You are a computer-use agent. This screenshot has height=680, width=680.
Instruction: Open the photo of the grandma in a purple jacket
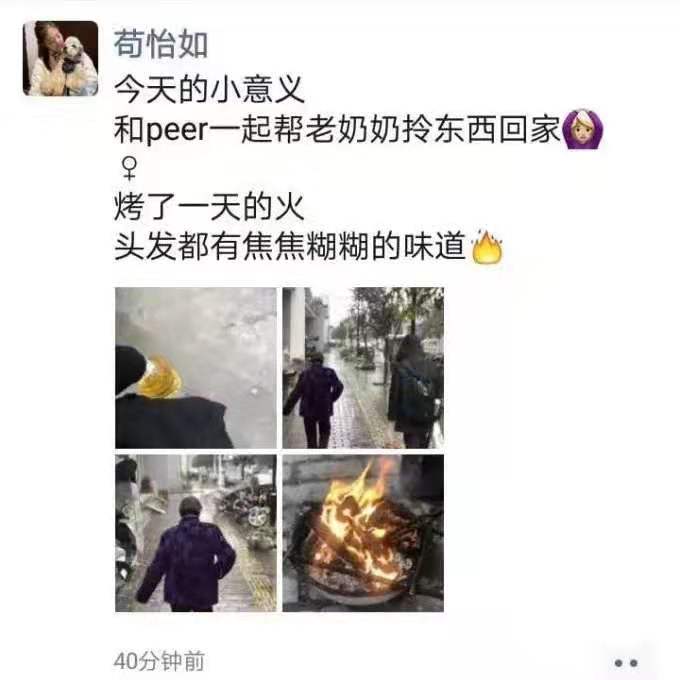tap(196, 533)
